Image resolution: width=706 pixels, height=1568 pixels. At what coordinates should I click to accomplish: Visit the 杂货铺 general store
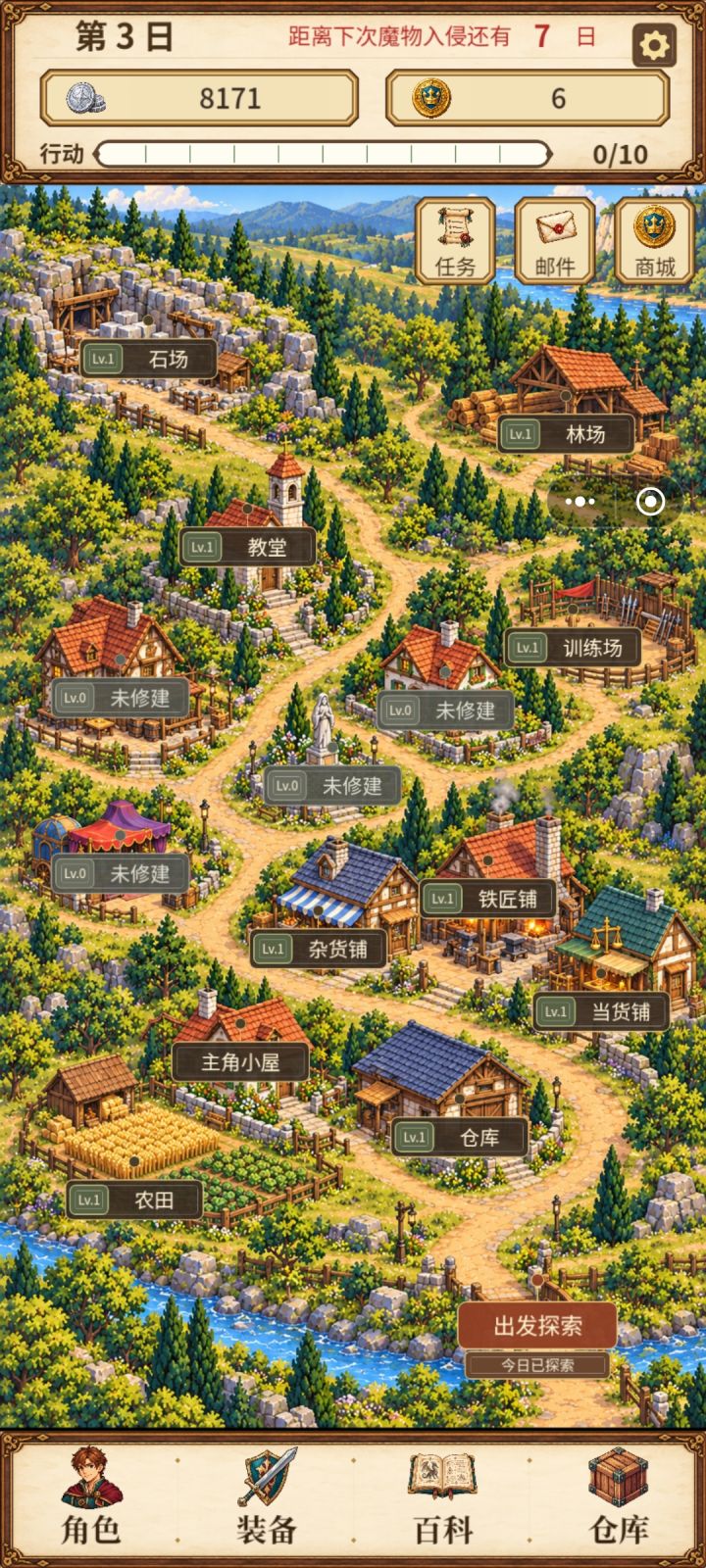pos(319,949)
